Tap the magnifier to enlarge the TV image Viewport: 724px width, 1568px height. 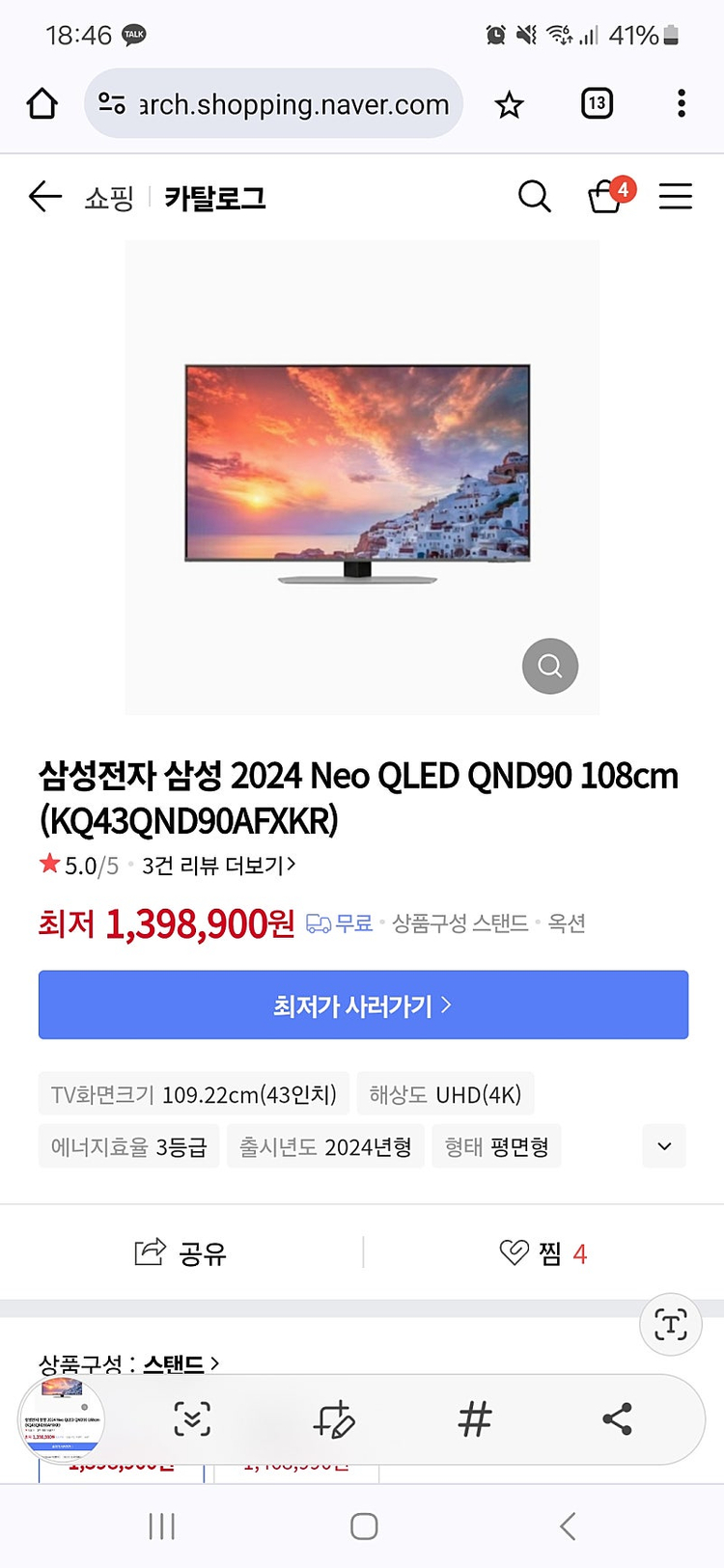click(x=549, y=666)
